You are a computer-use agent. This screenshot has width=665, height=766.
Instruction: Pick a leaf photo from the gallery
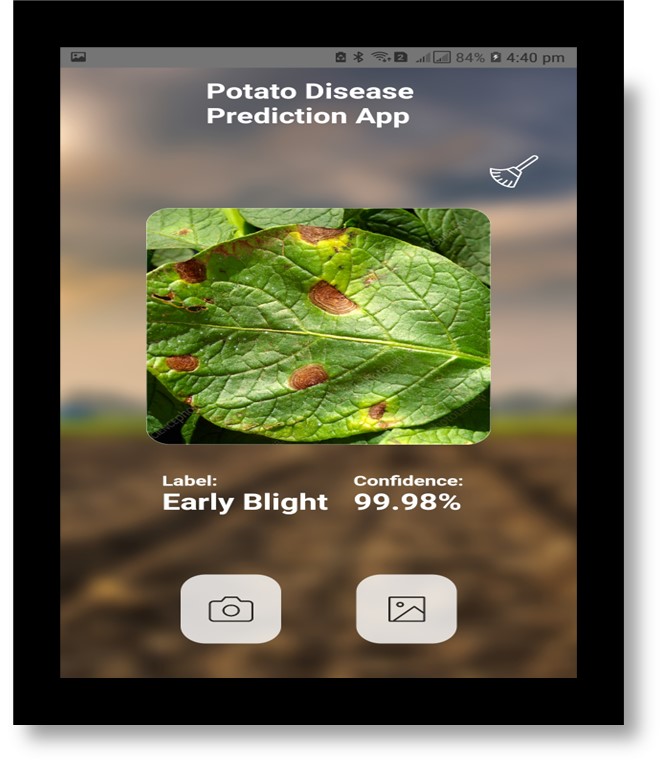point(406,609)
